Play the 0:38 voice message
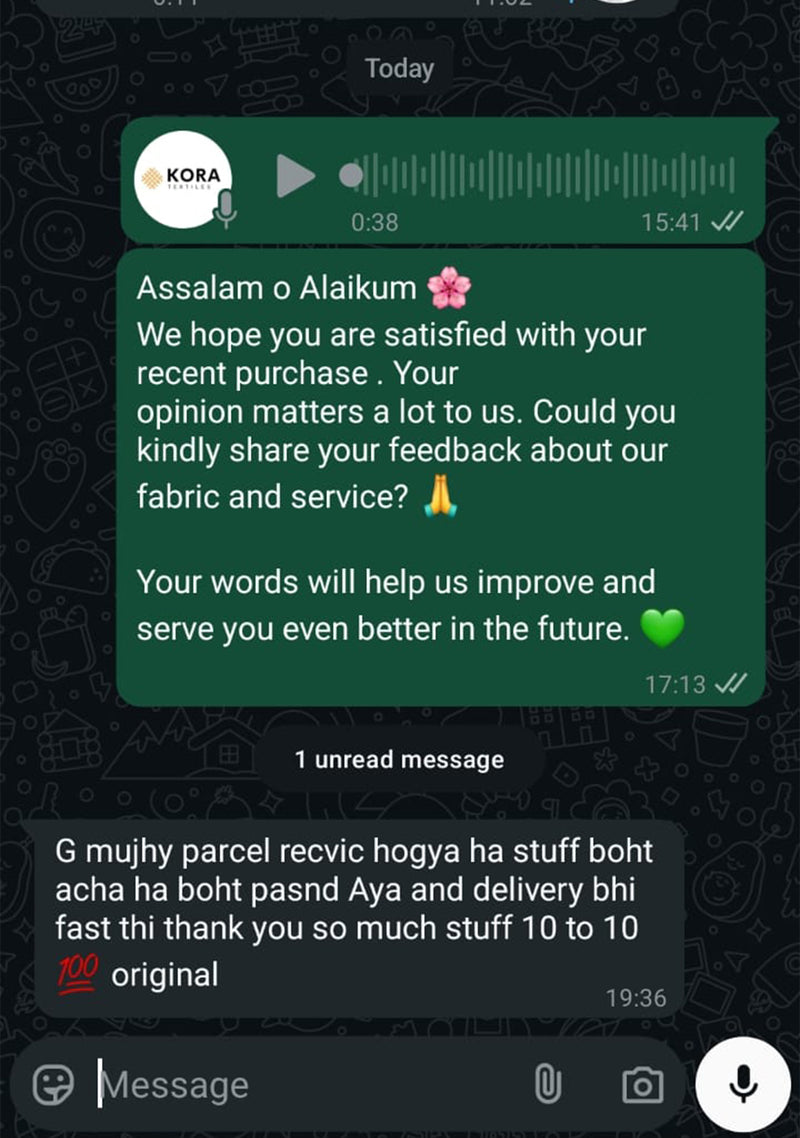The height and width of the screenshot is (1138, 800). pos(295,176)
